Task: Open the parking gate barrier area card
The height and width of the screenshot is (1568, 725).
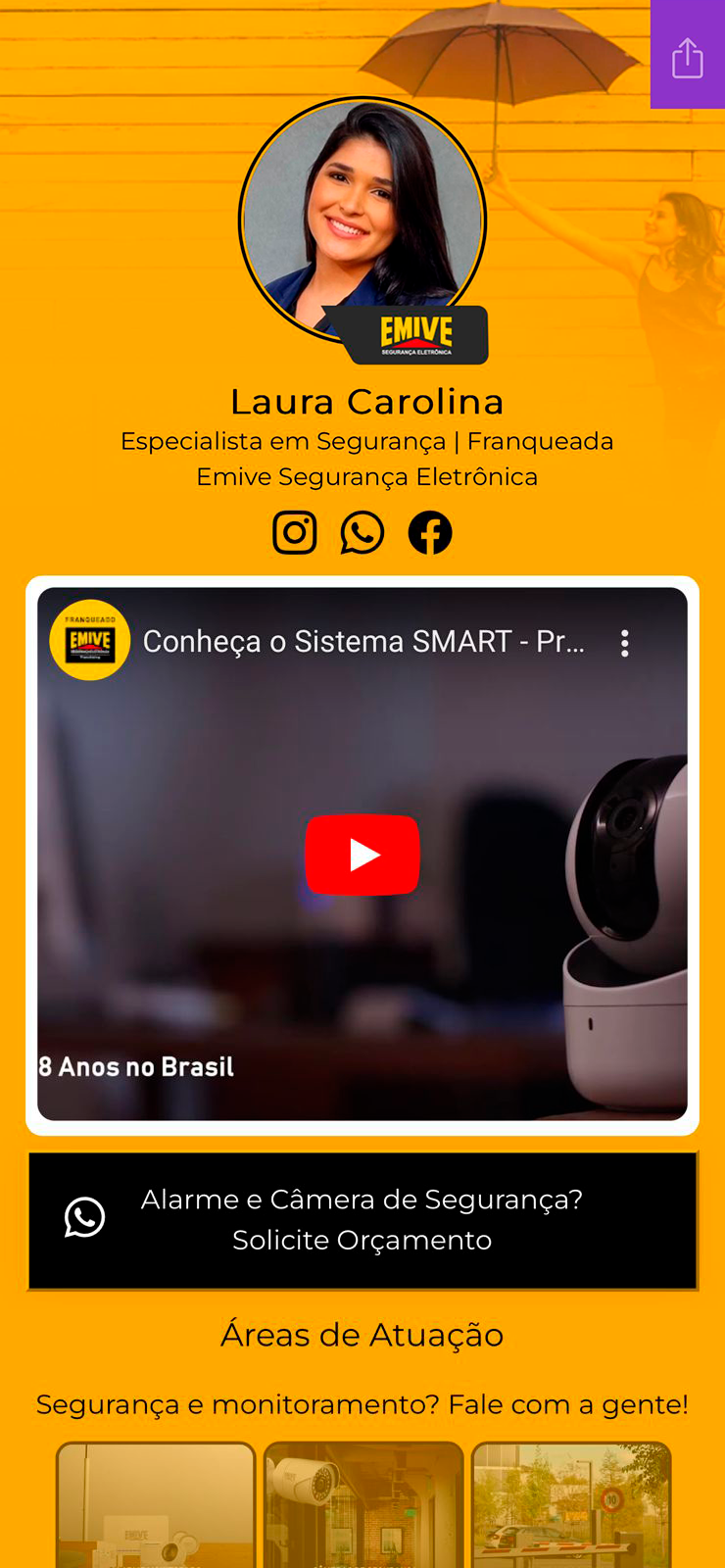Action: point(571,1504)
